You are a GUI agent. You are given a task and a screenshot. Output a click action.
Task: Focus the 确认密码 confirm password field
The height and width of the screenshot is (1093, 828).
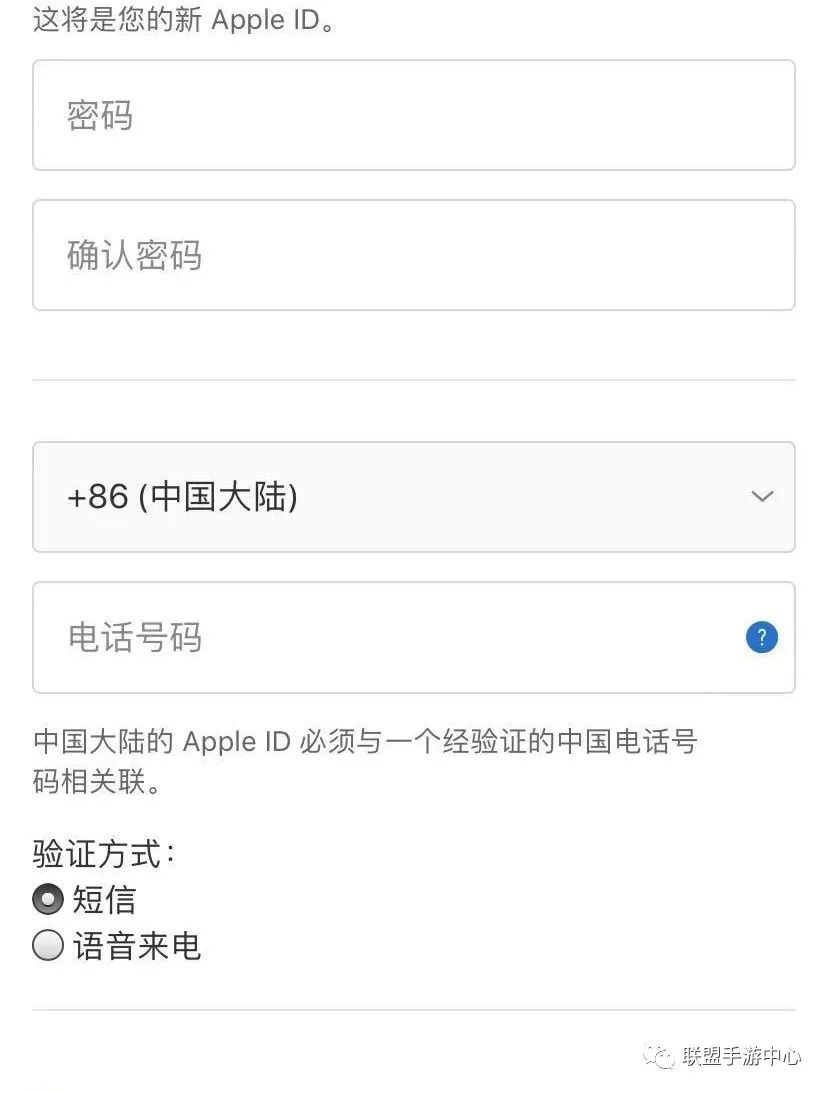tap(413, 255)
